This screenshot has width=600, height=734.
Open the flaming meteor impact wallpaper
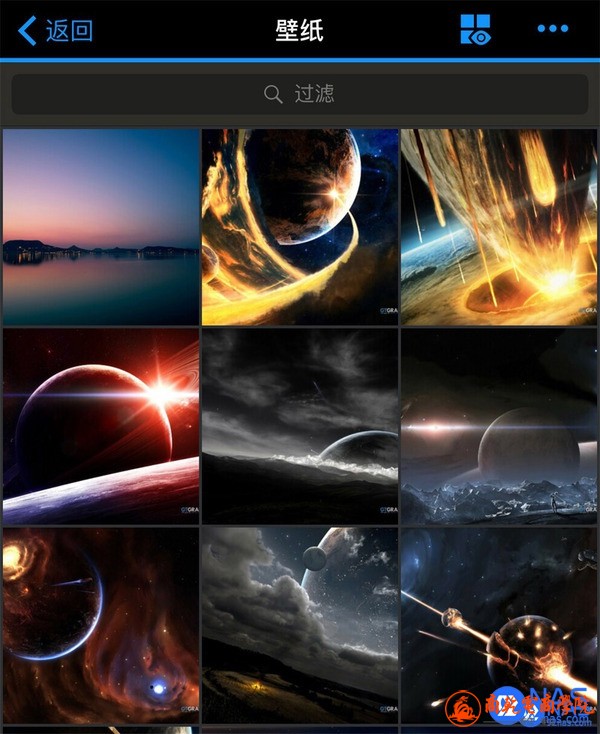point(499,227)
